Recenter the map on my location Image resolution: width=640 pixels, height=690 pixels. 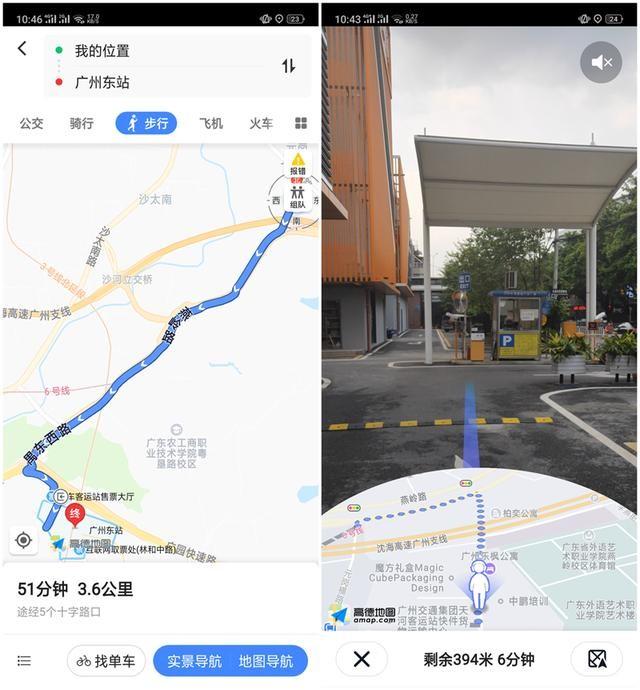coord(24,540)
